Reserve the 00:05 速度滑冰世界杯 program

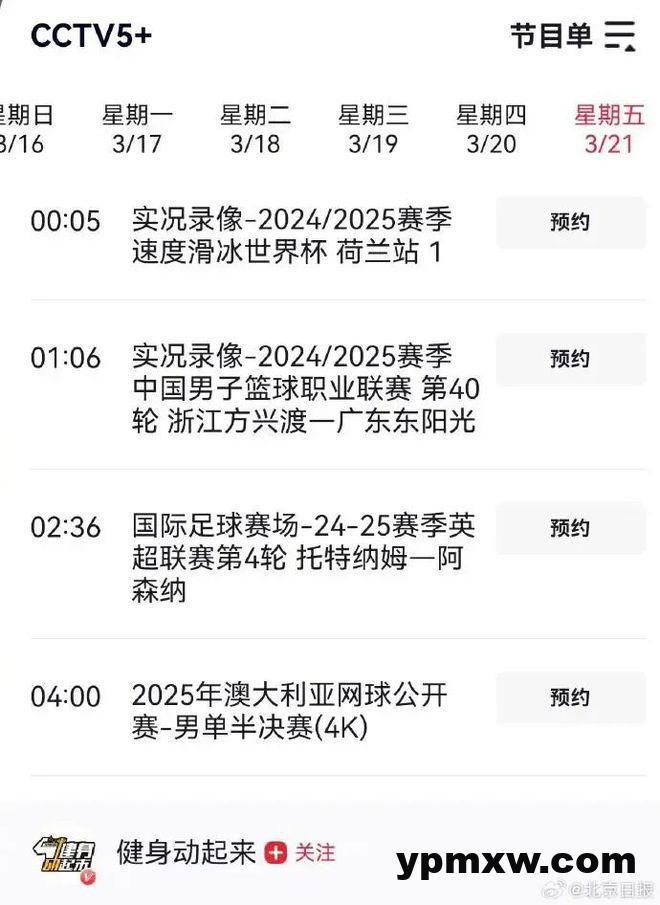click(x=570, y=222)
